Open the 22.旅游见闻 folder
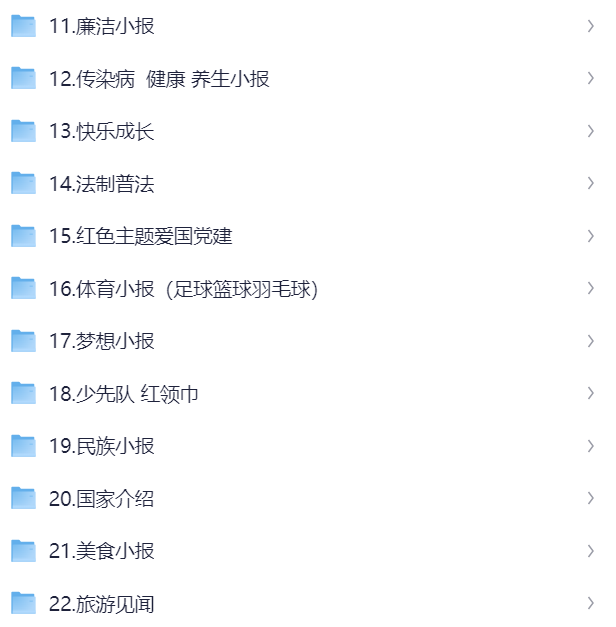Screen dimensions: 616x627 coord(102,604)
